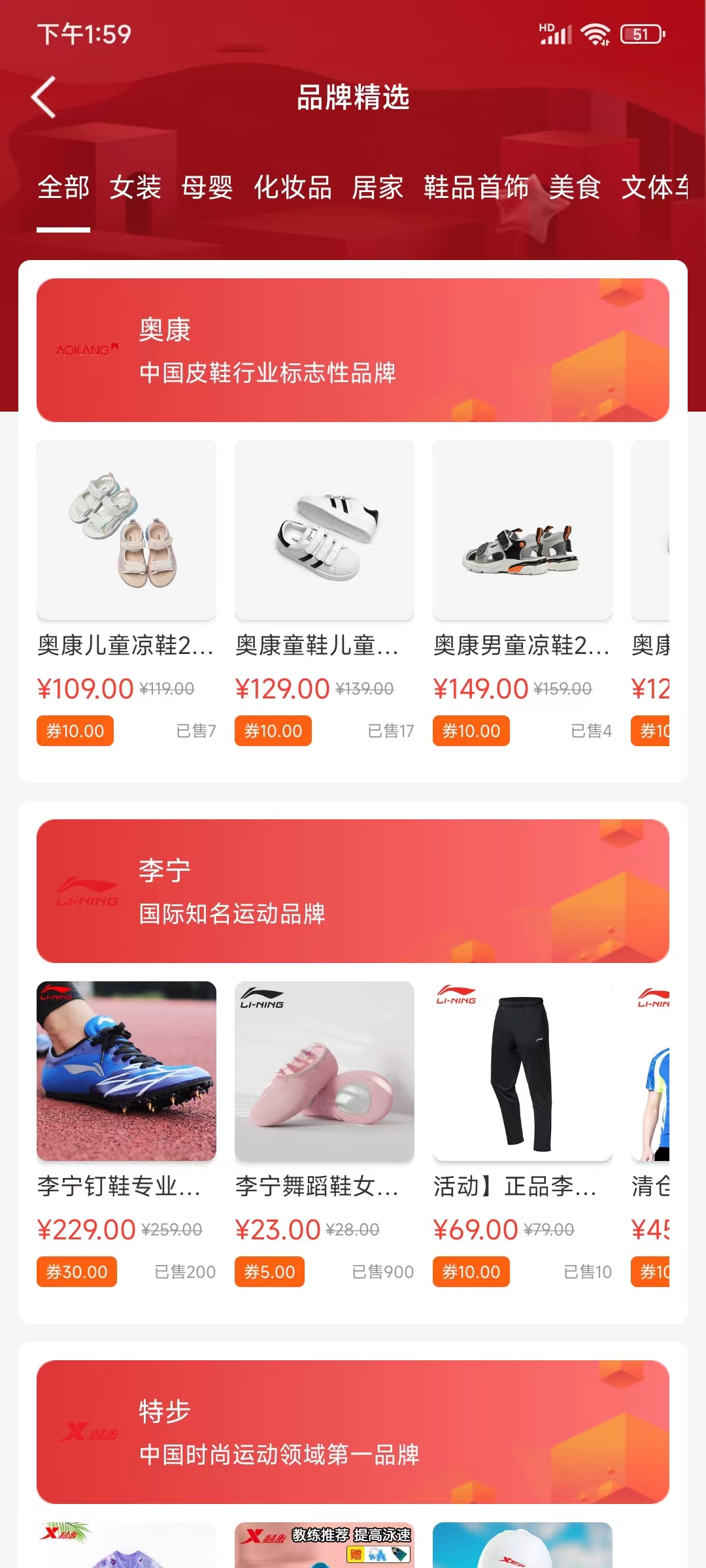Click the back arrow to return

[x=43, y=97]
